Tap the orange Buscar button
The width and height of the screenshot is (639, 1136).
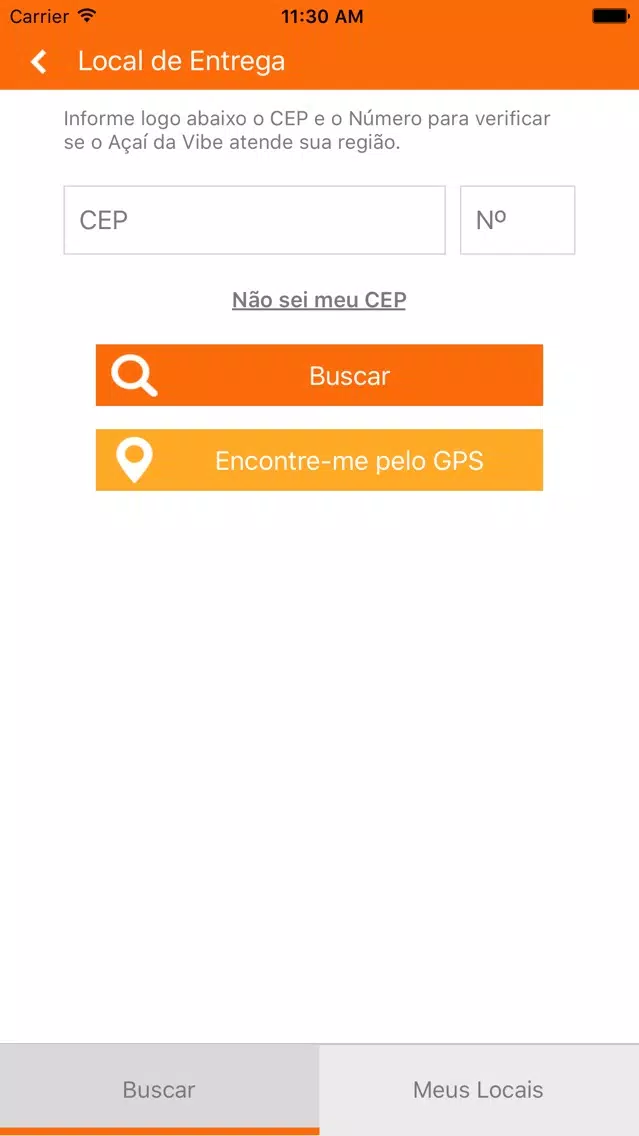coord(319,375)
